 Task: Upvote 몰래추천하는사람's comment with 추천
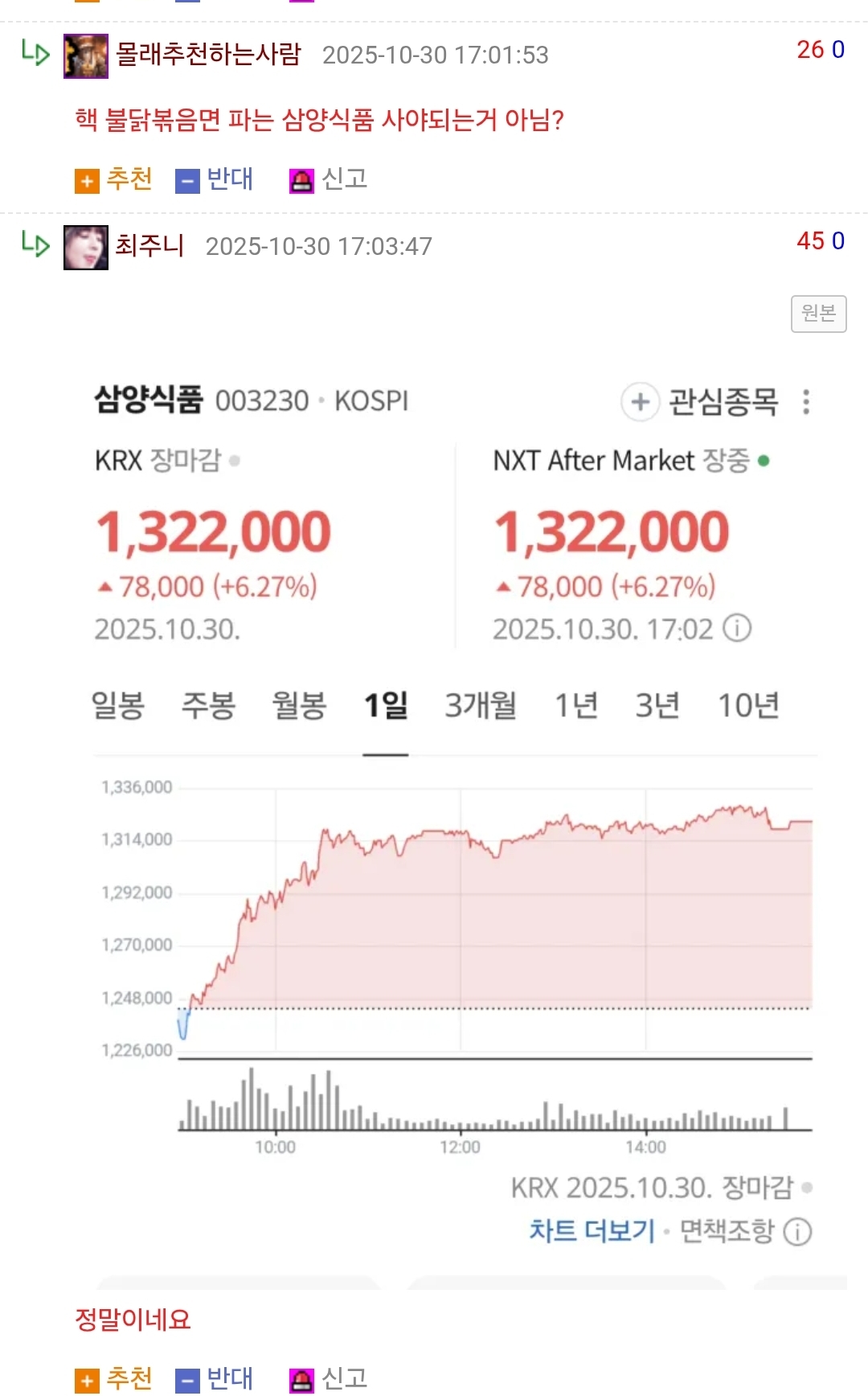tap(114, 179)
